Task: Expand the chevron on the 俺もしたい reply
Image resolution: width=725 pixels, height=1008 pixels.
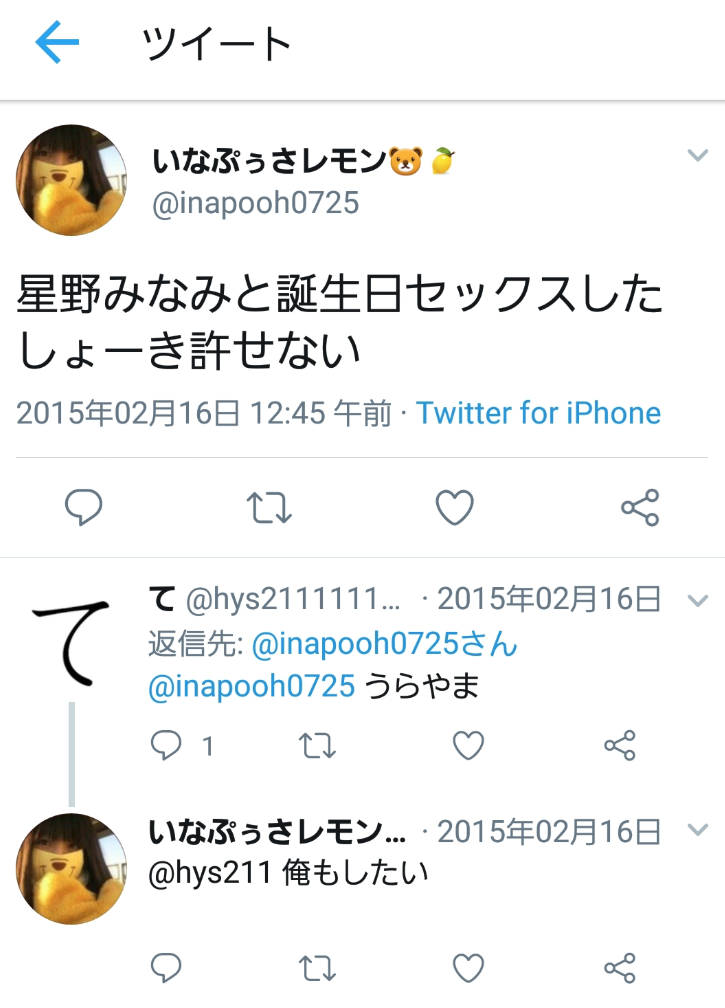Action: click(x=697, y=831)
